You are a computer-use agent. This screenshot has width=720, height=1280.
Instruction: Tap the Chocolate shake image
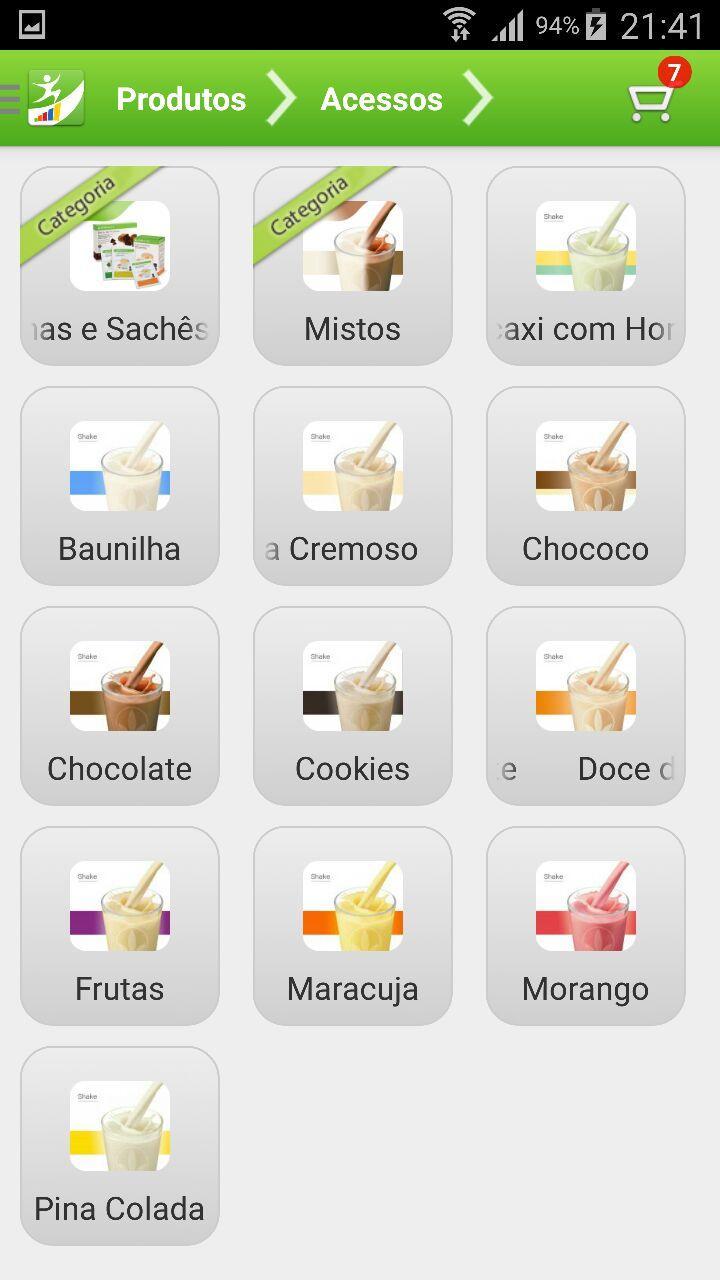(119, 685)
